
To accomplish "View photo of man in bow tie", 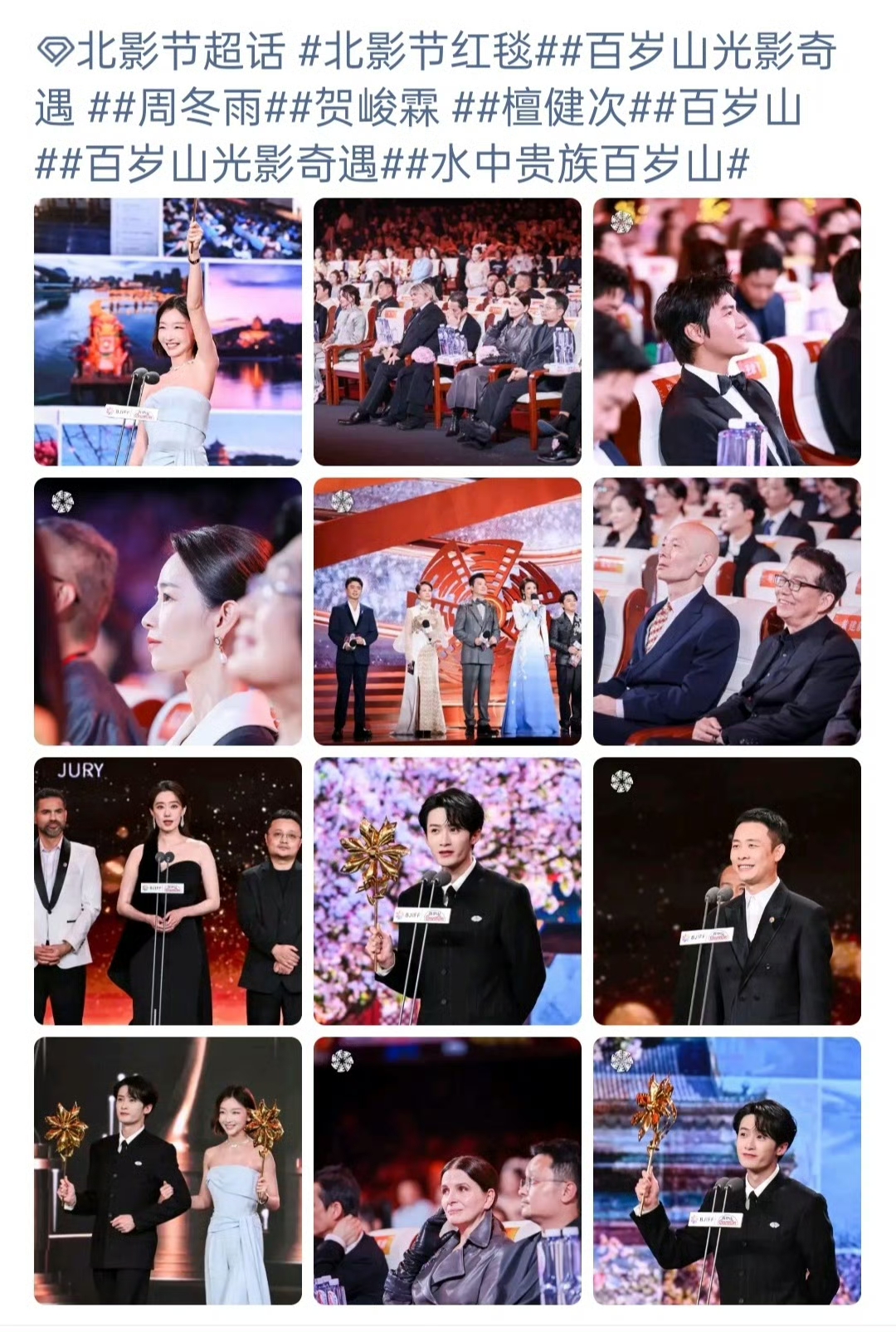I will (x=727, y=331).
